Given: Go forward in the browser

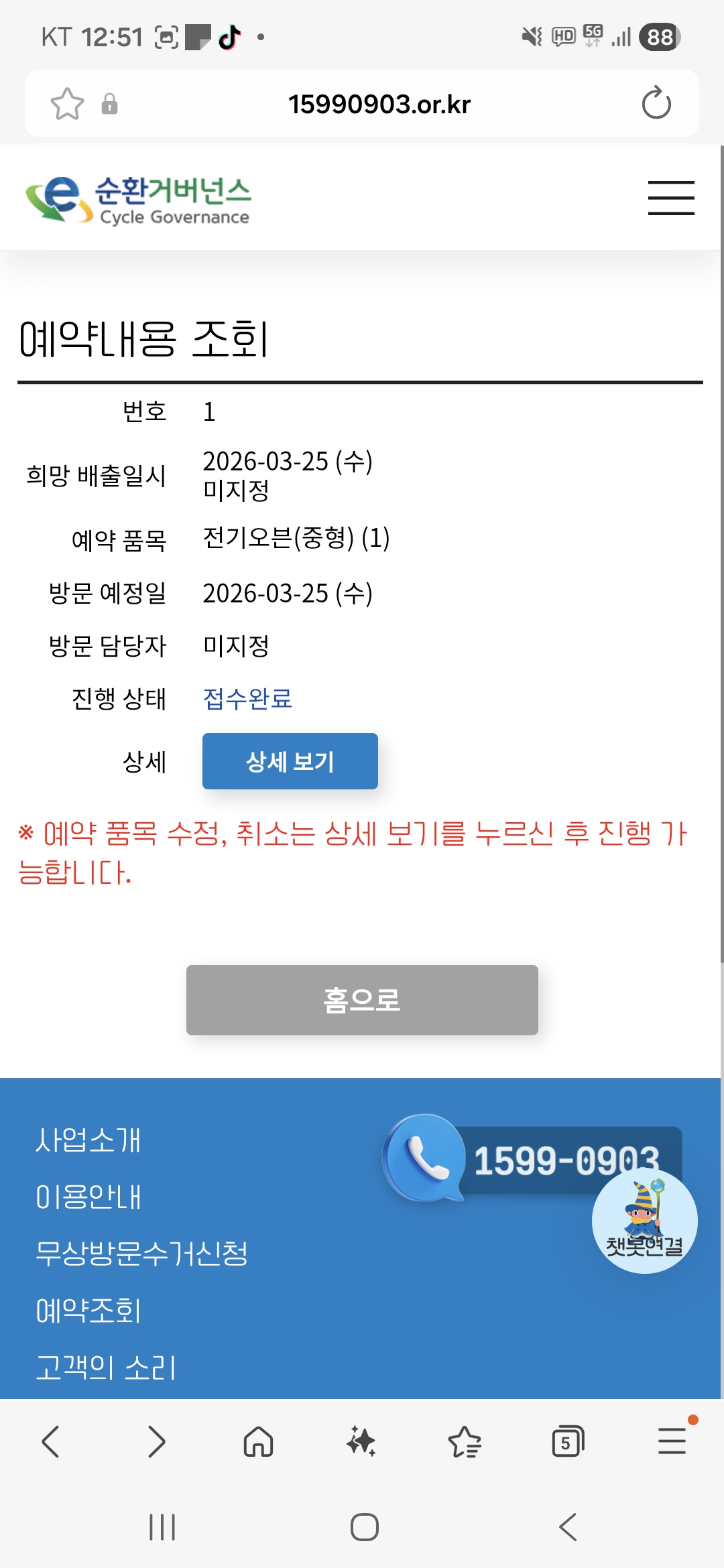Looking at the screenshot, I should pos(156,1441).
